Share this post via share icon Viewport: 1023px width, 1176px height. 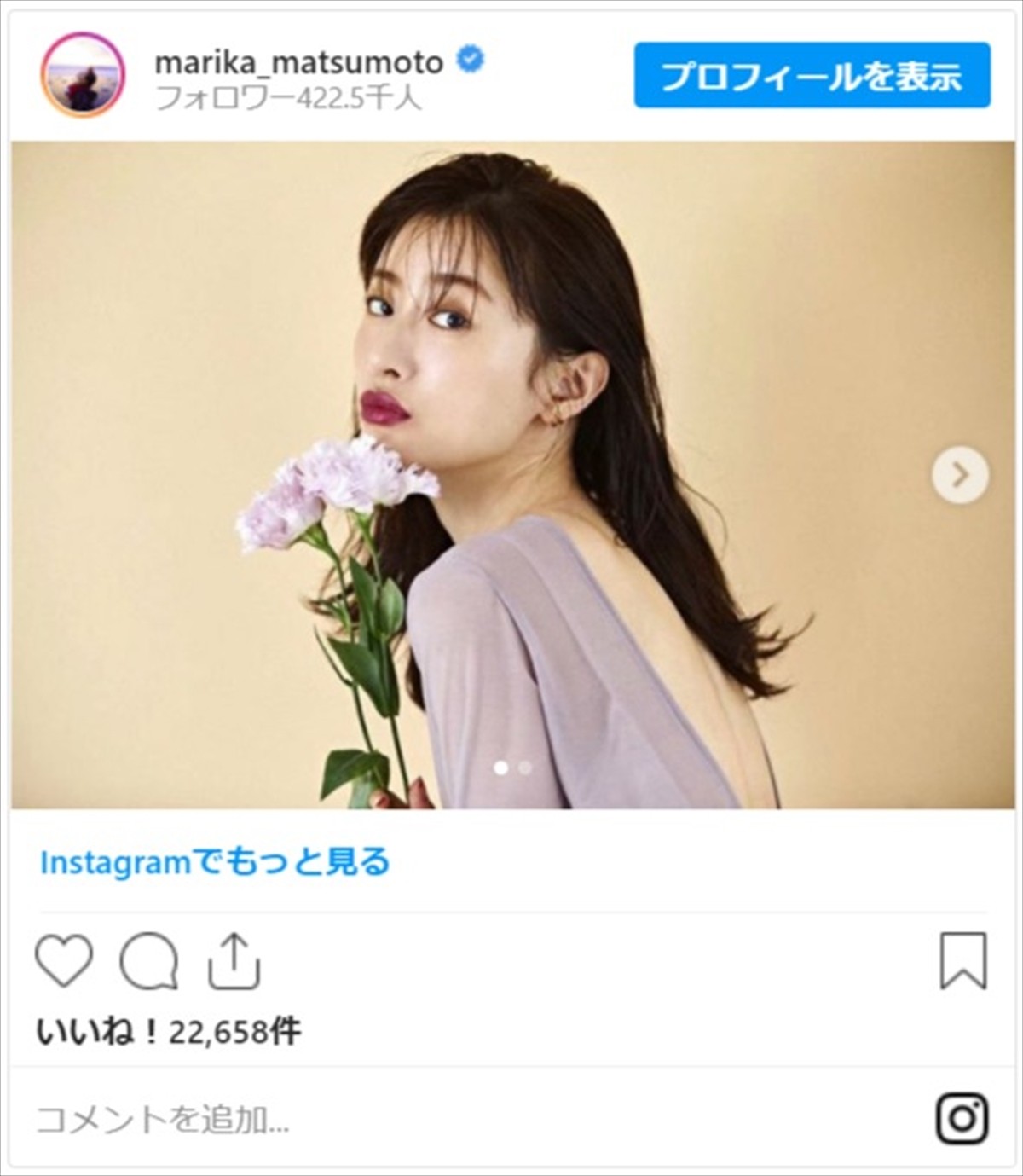click(x=234, y=961)
